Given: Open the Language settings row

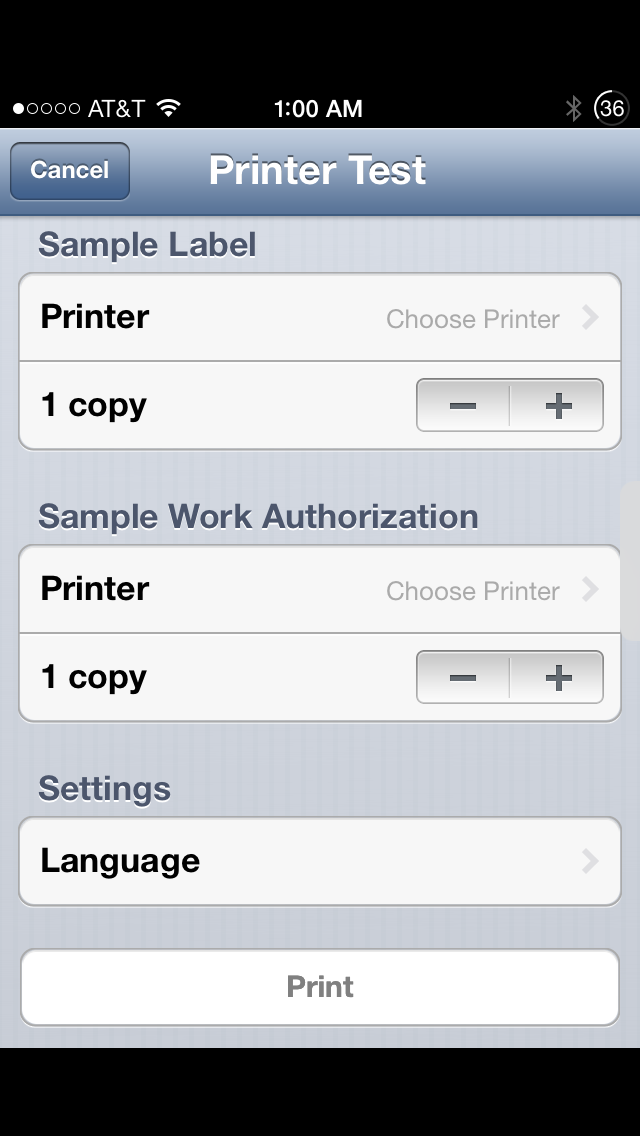Looking at the screenshot, I should (320, 861).
